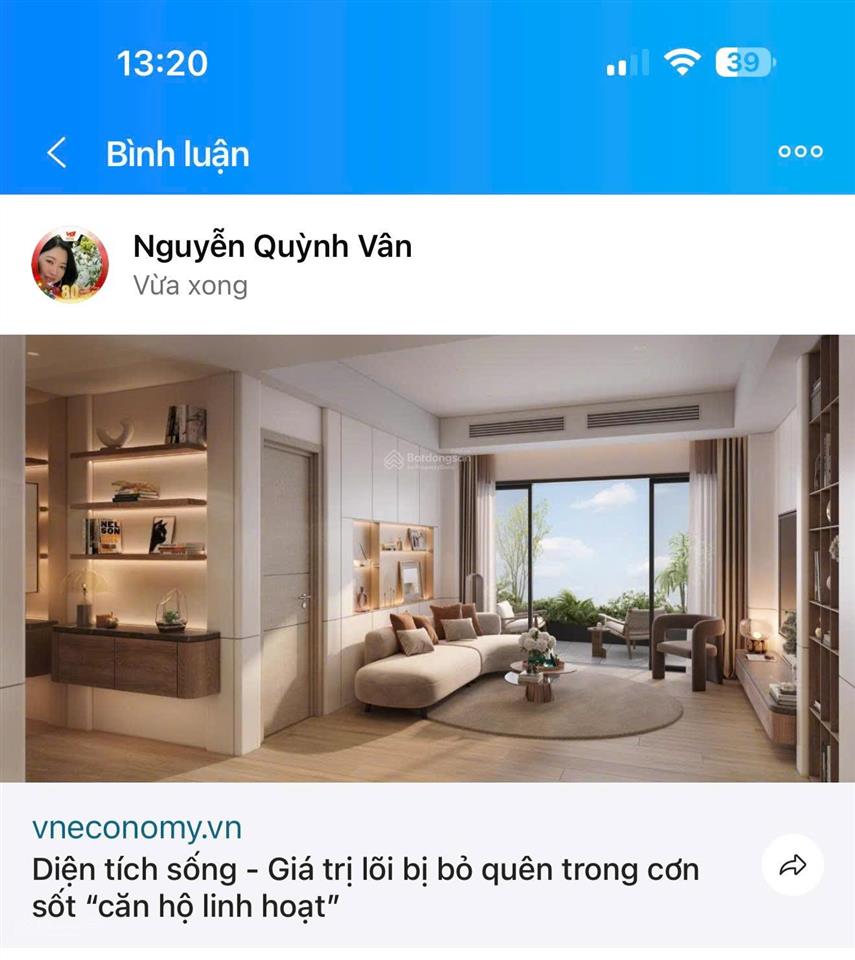Image resolution: width=855 pixels, height=960 pixels.
Task: Open Nguyễn Quỳnh Vân's profile picture
Action: (x=70, y=265)
